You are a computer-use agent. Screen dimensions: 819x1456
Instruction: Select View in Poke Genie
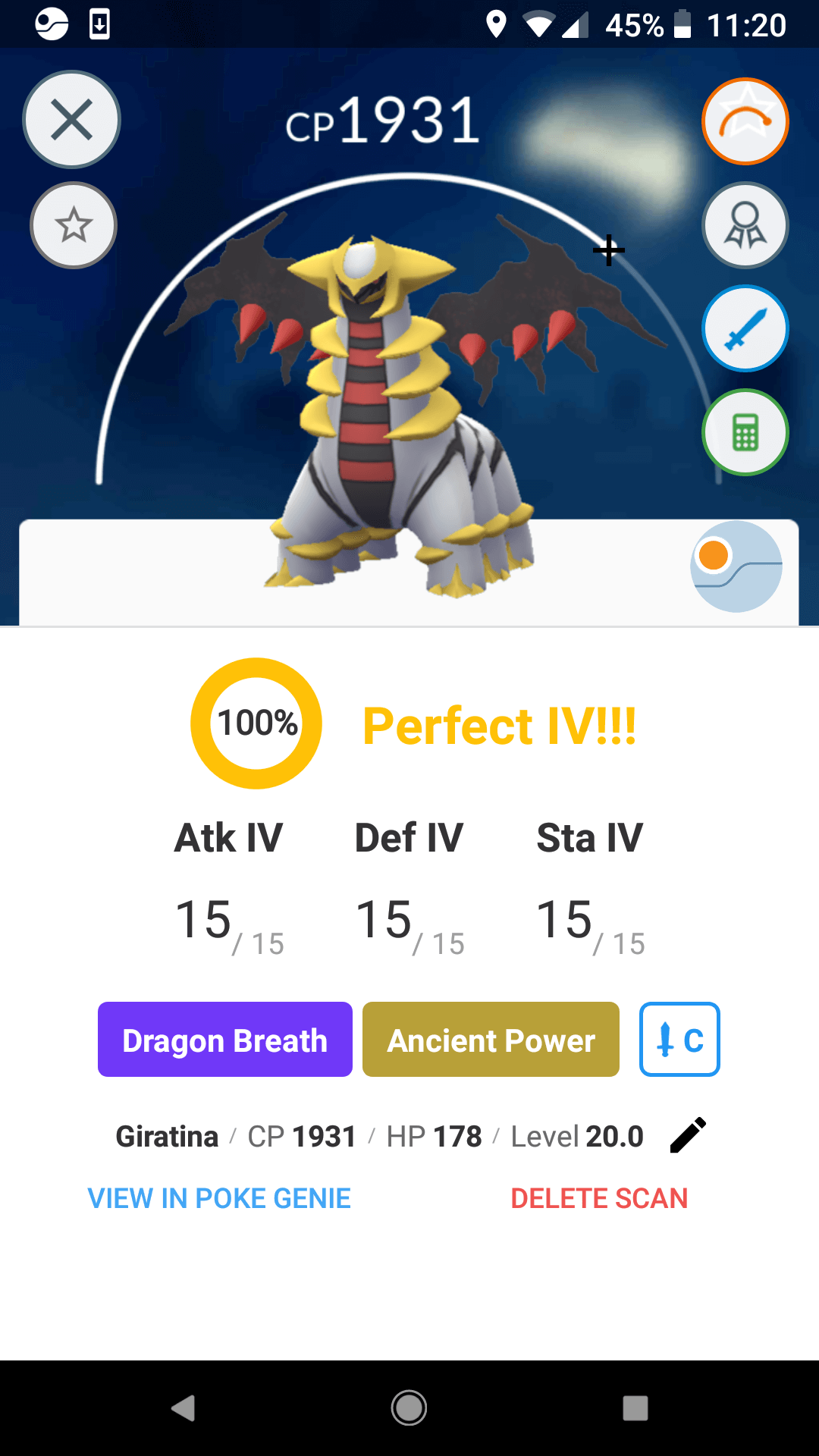[219, 1198]
